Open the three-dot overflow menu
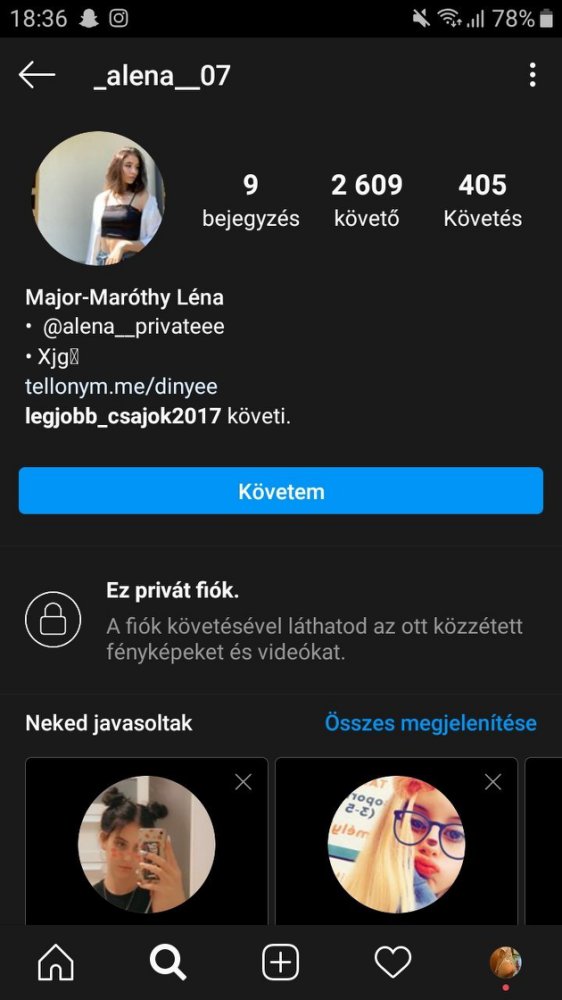The height and width of the screenshot is (1000, 562). [532, 75]
